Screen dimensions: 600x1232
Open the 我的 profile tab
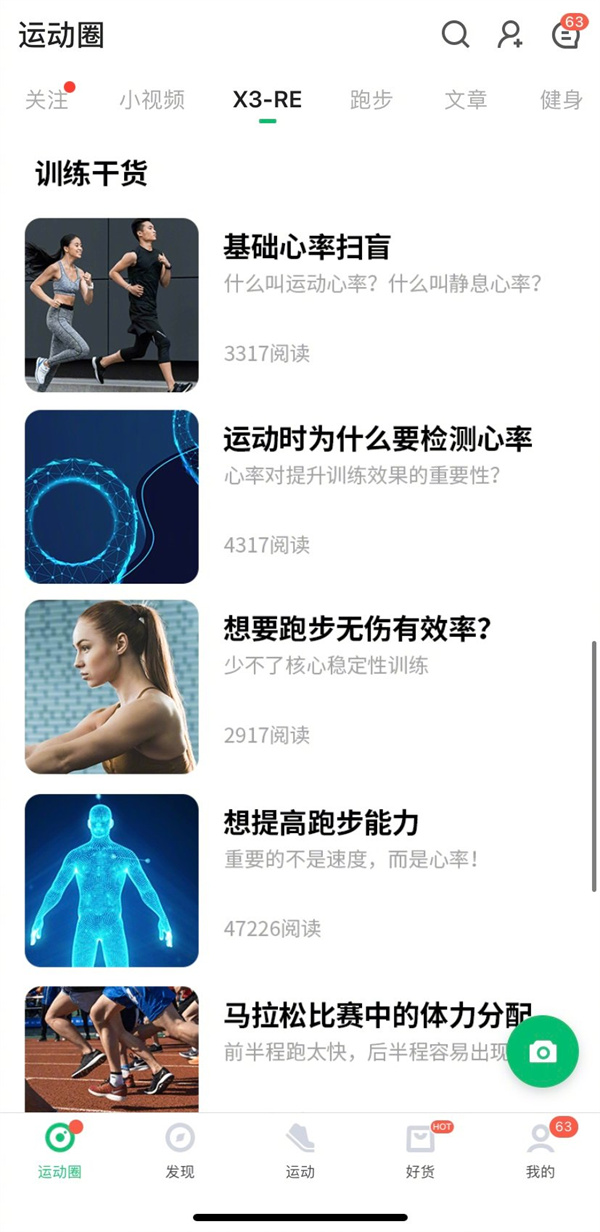click(540, 1151)
